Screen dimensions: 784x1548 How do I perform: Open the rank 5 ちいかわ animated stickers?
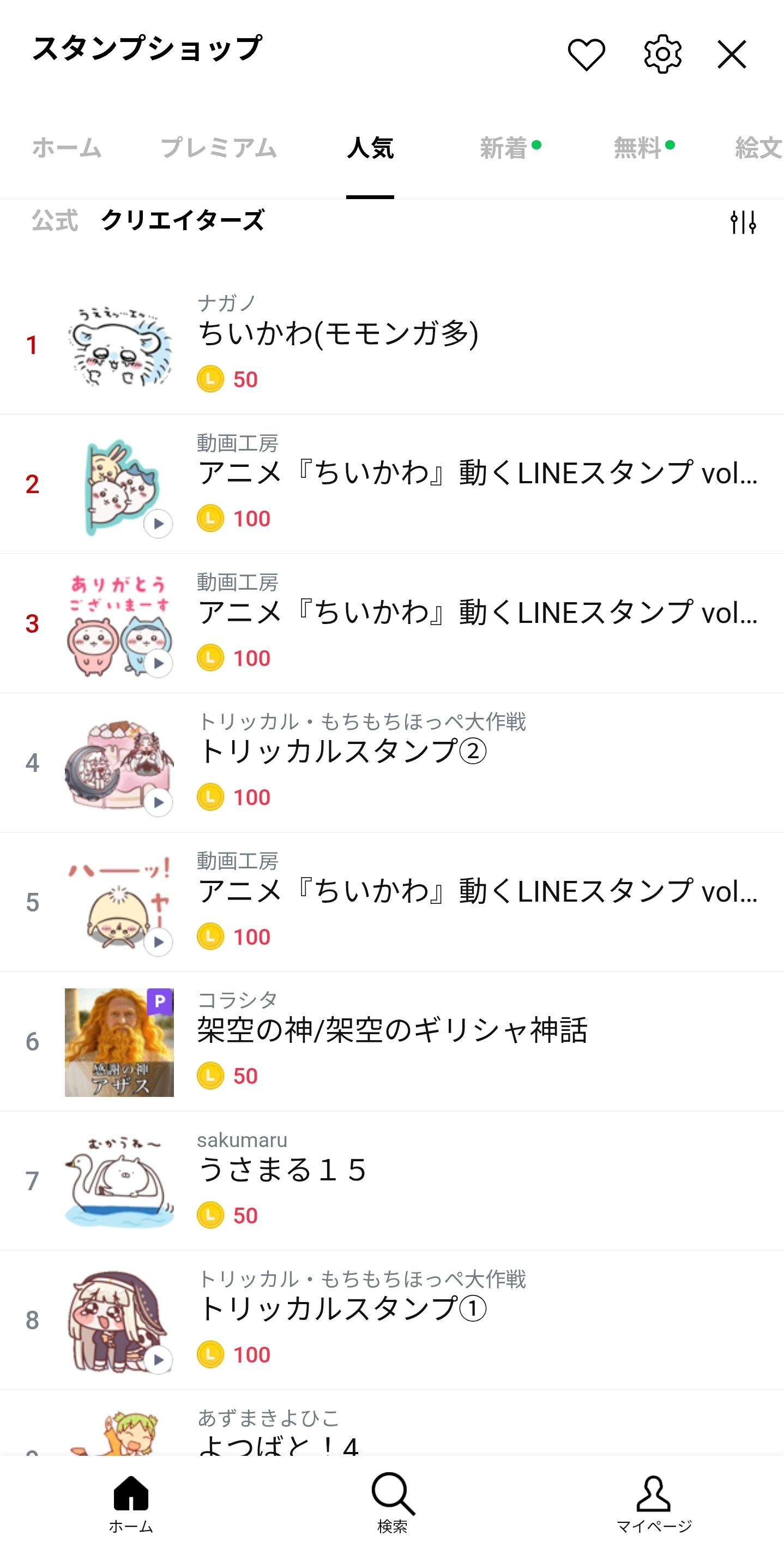point(477,892)
